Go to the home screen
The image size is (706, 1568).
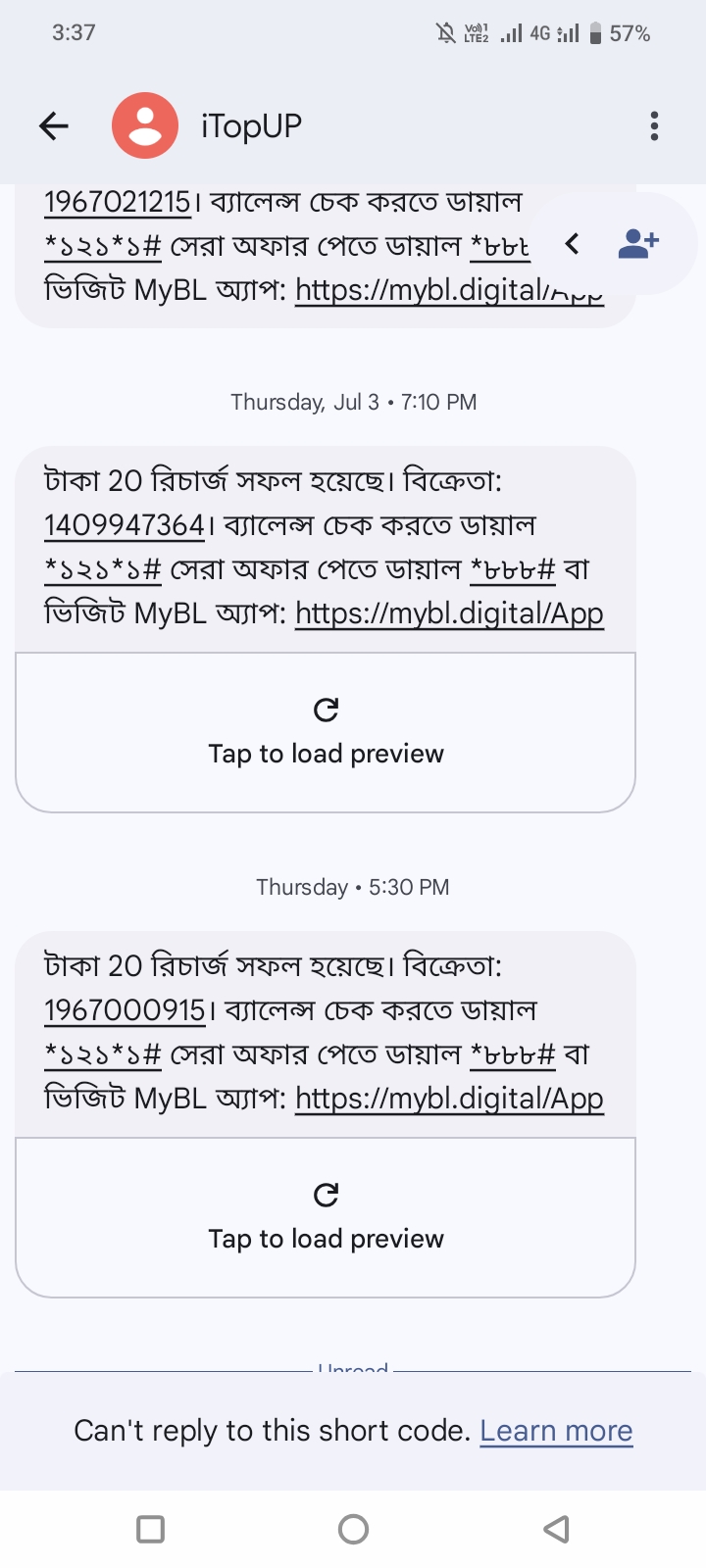tap(353, 1529)
